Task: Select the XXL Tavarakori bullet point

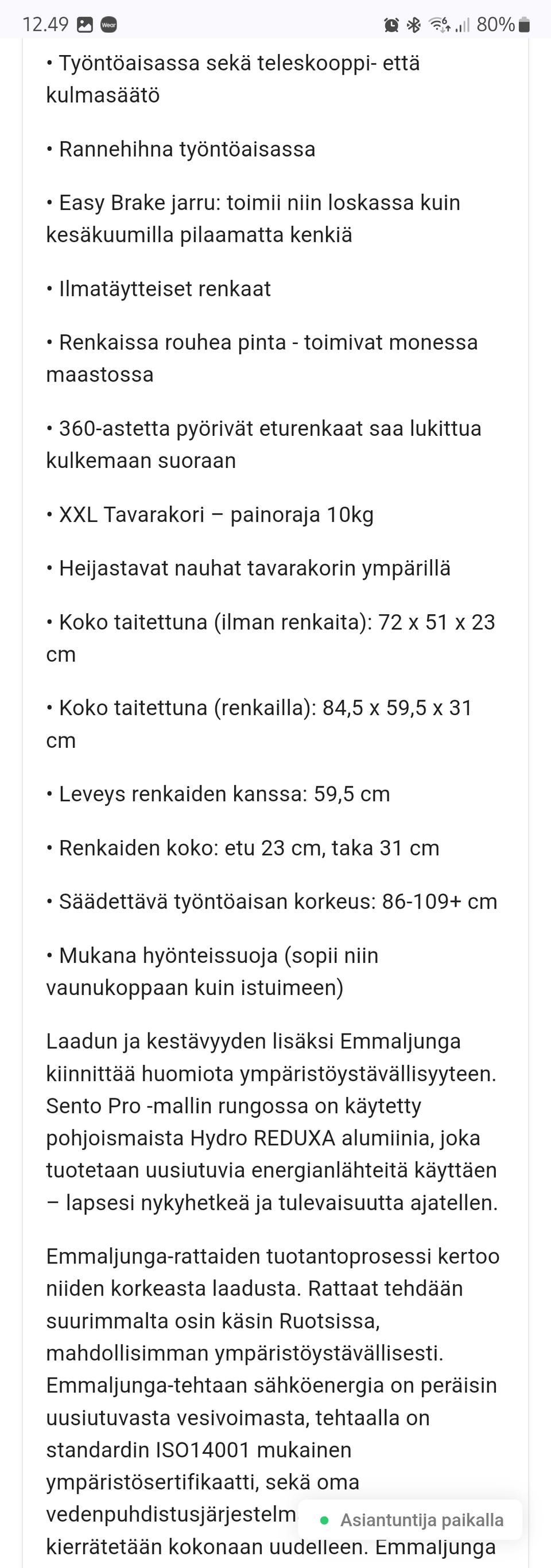Action: (x=210, y=514)
